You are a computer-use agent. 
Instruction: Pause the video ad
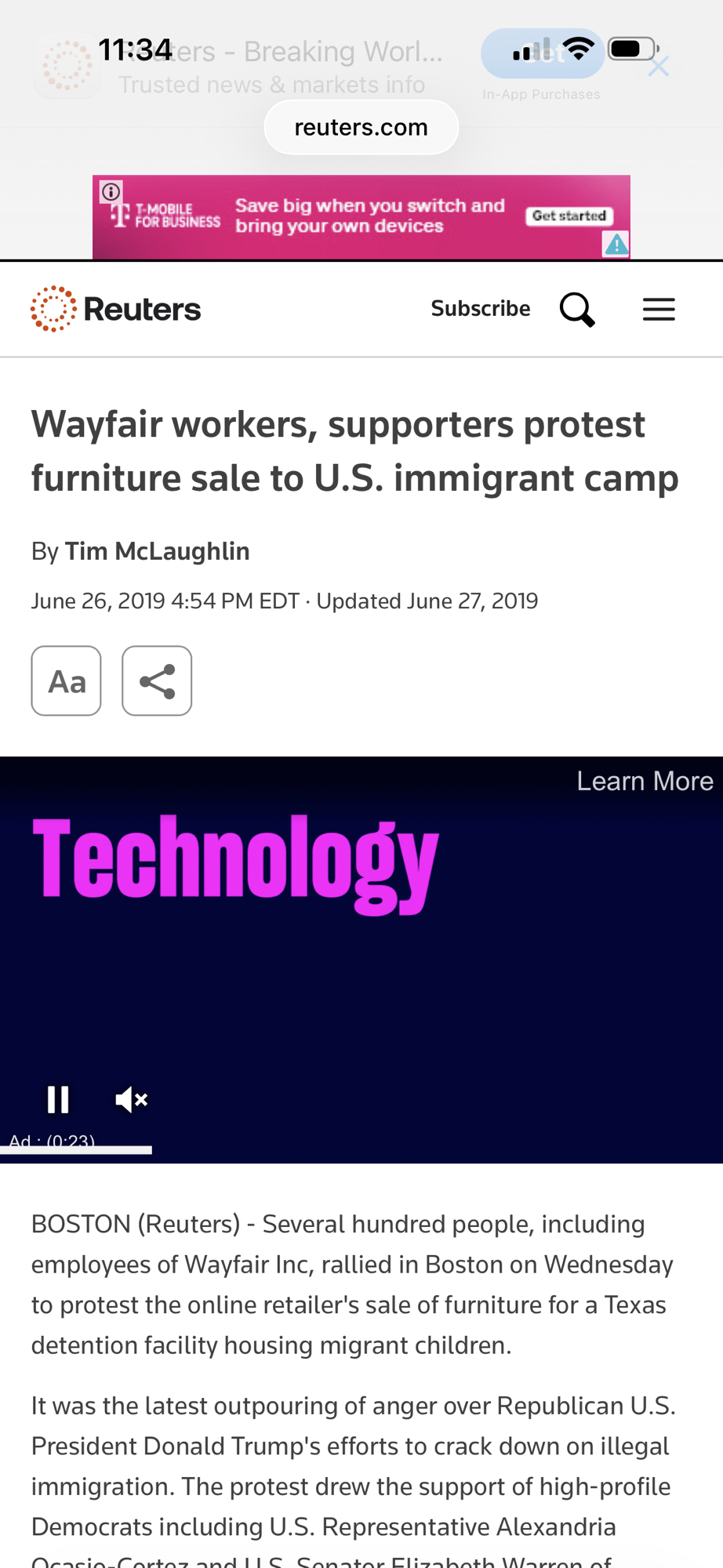pos(58,1099)
